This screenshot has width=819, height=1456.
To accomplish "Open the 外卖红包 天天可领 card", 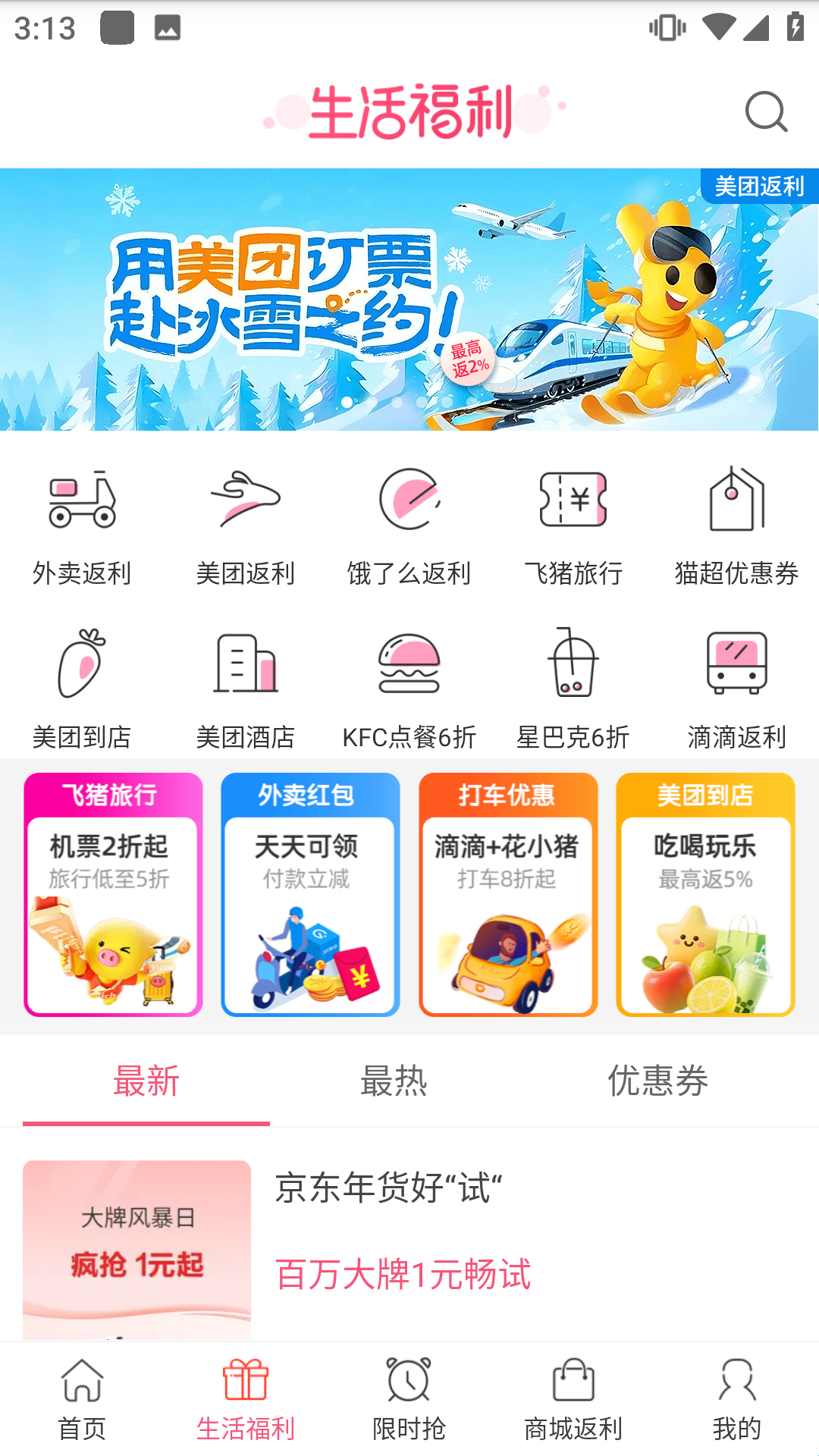I will point(310,895).
